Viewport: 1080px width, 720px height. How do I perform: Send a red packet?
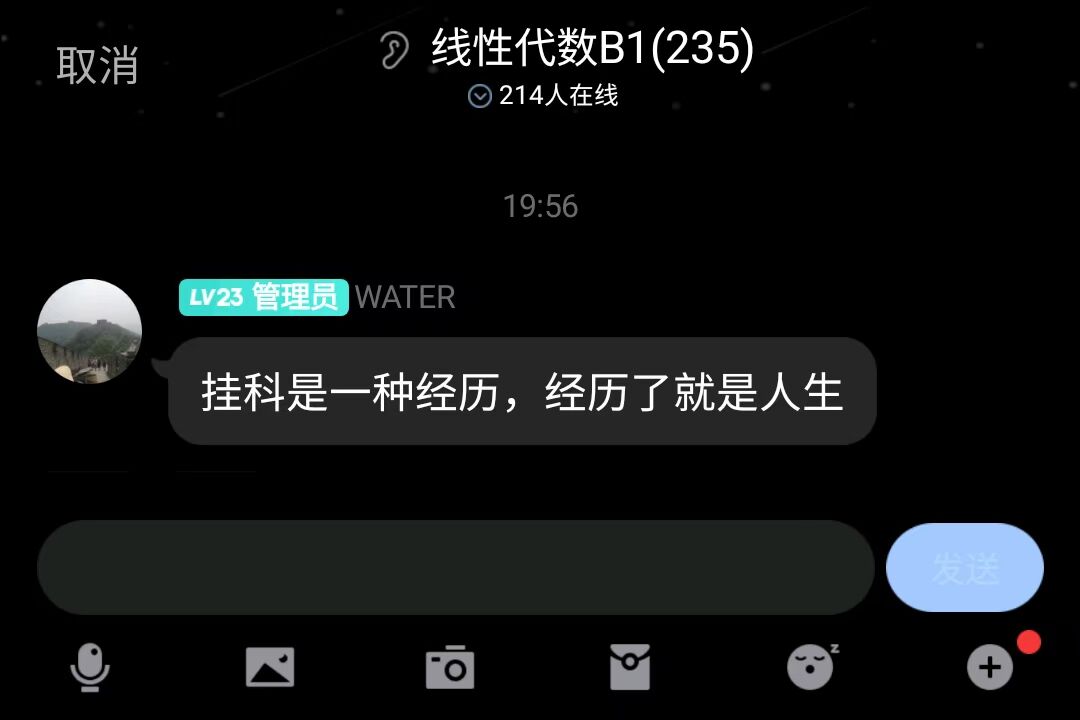pyautogui.click(x=630, y=667)
